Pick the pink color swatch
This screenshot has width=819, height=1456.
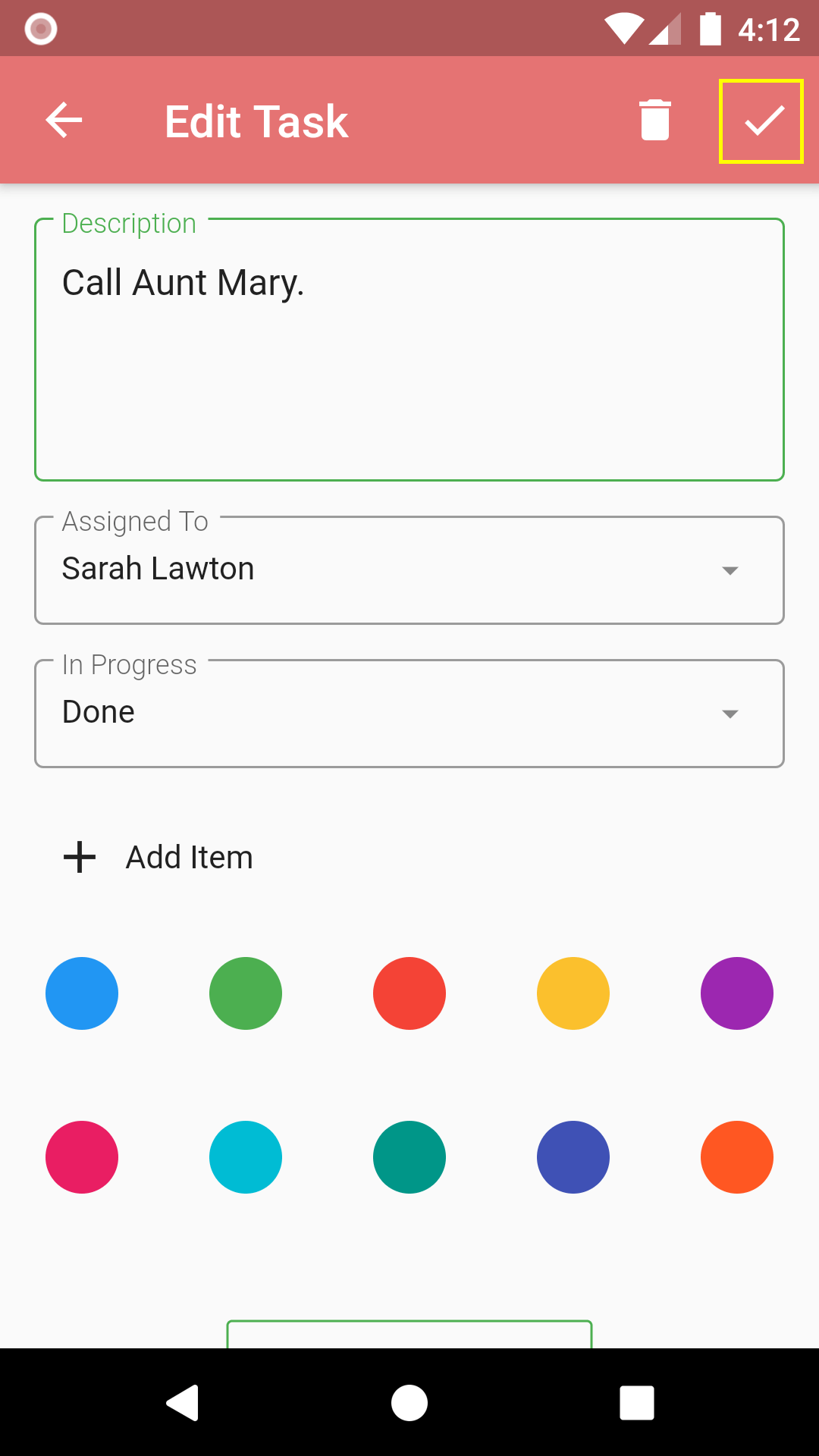tap(82, 1157)
